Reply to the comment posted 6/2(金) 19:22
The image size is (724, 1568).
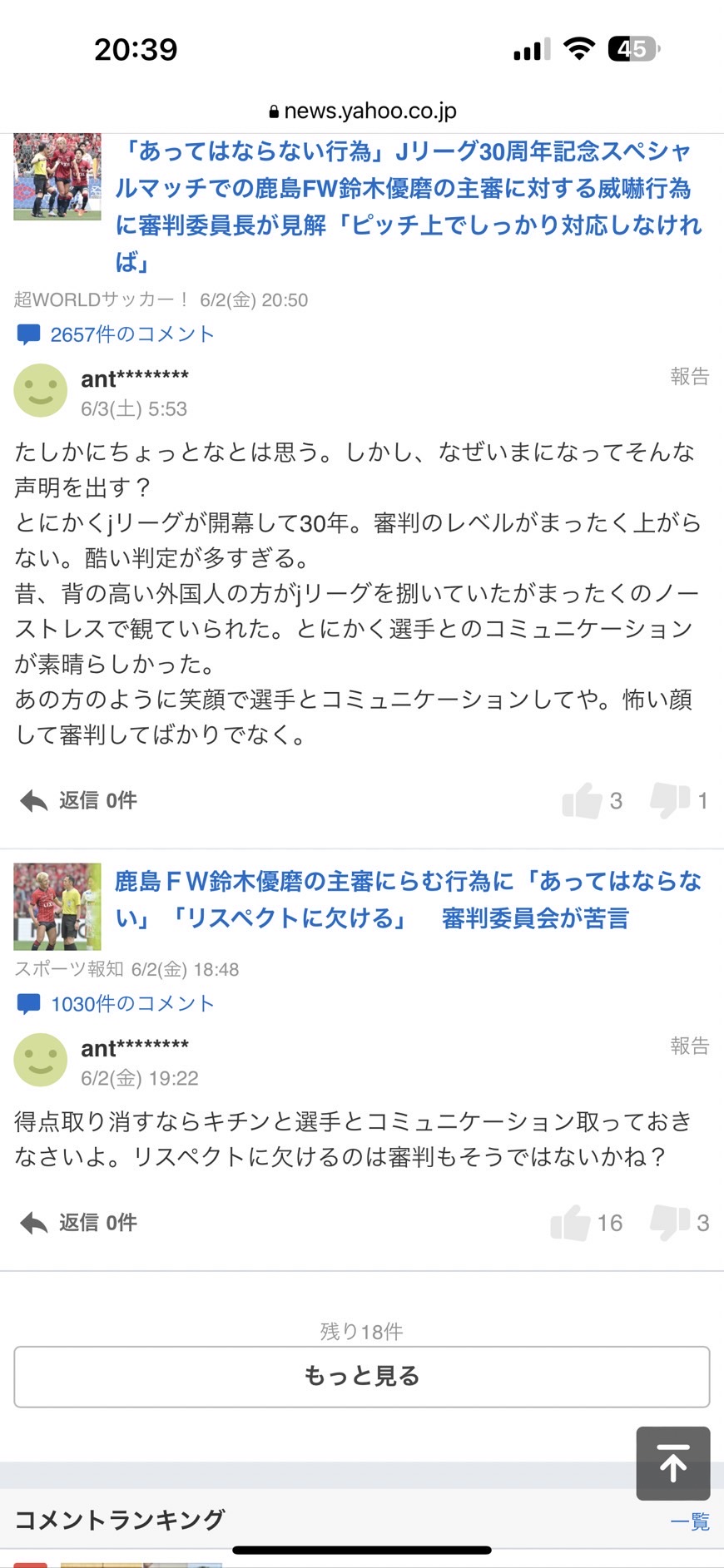click(x=79, y=1222)
